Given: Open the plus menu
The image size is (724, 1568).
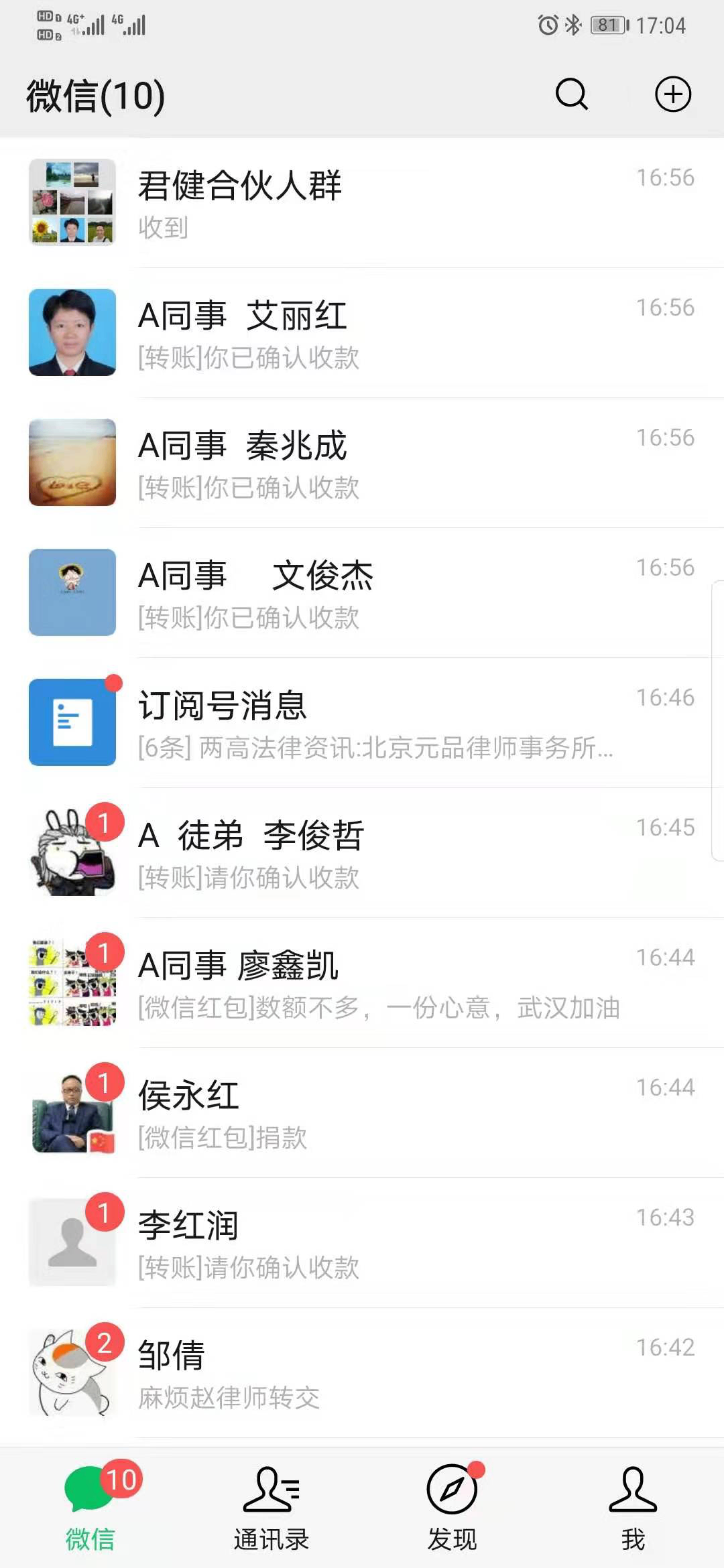Looking at the screenshot, I should point(672,94).
